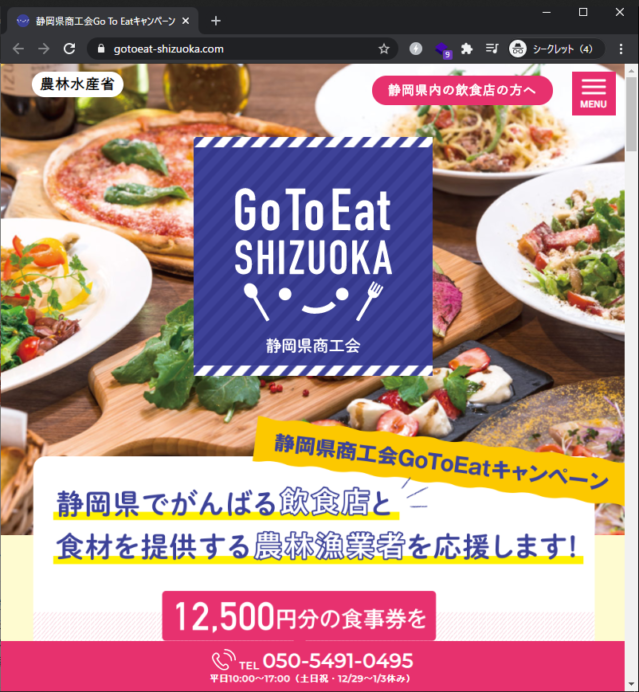Bookmark this page with the star icon

tap(384, 48)
